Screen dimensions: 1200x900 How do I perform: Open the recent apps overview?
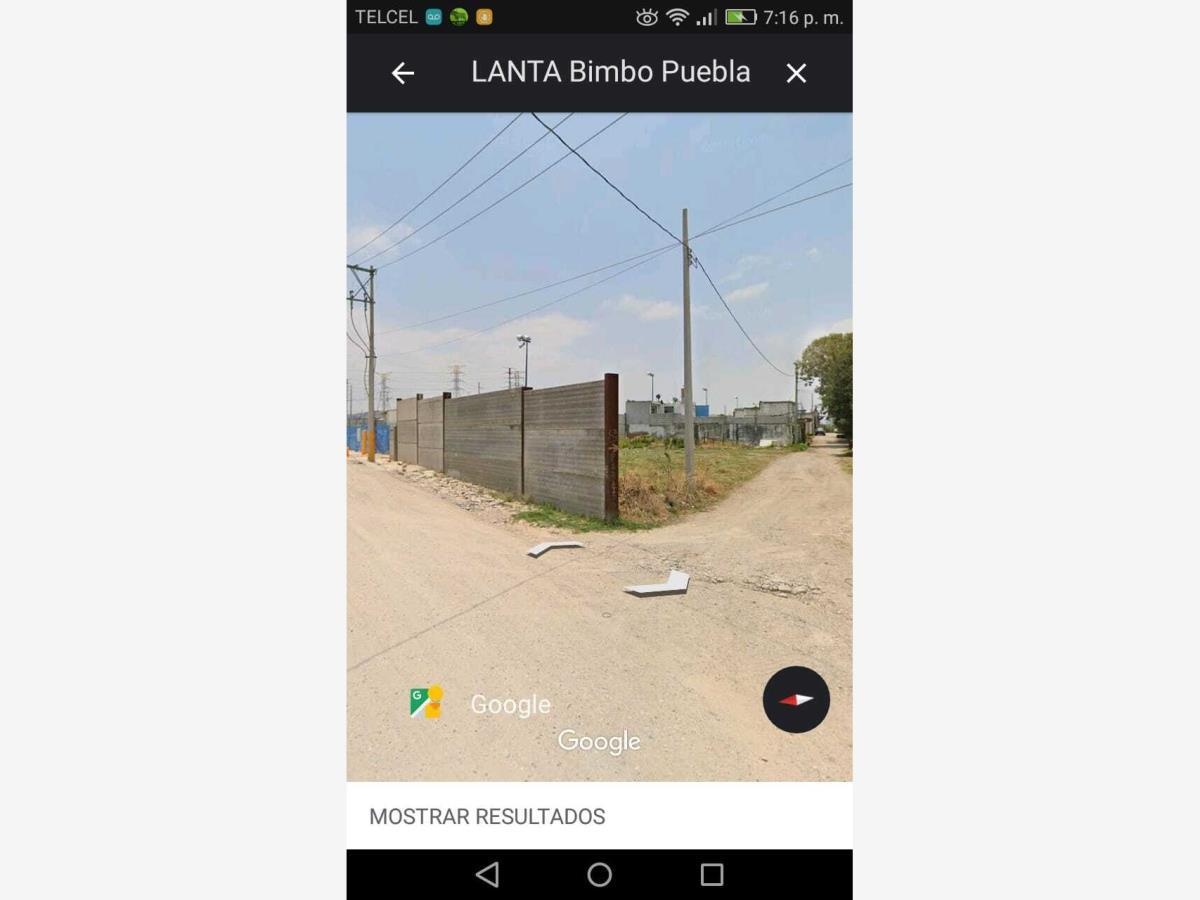(711, 875)
